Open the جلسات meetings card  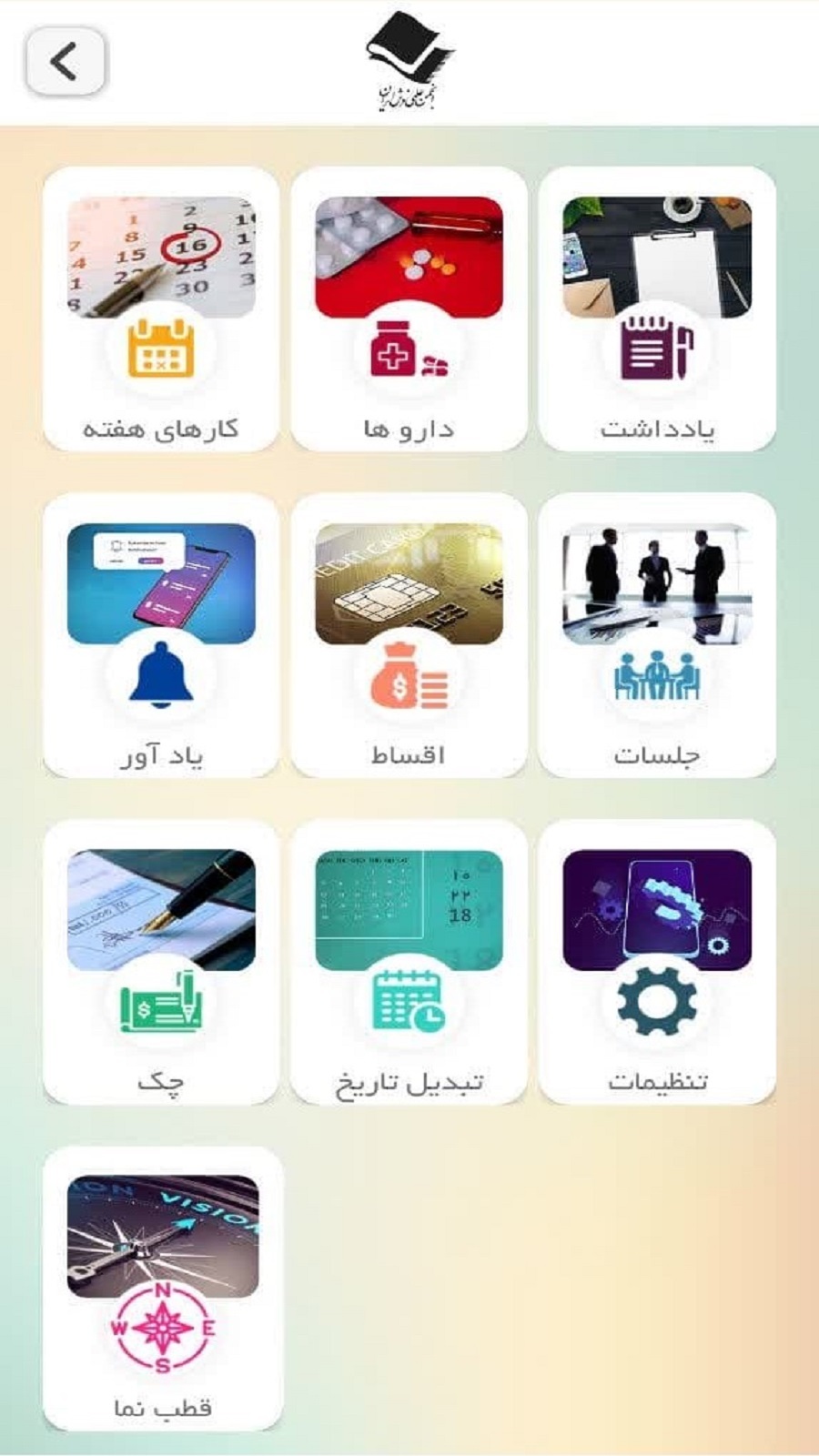657,635
